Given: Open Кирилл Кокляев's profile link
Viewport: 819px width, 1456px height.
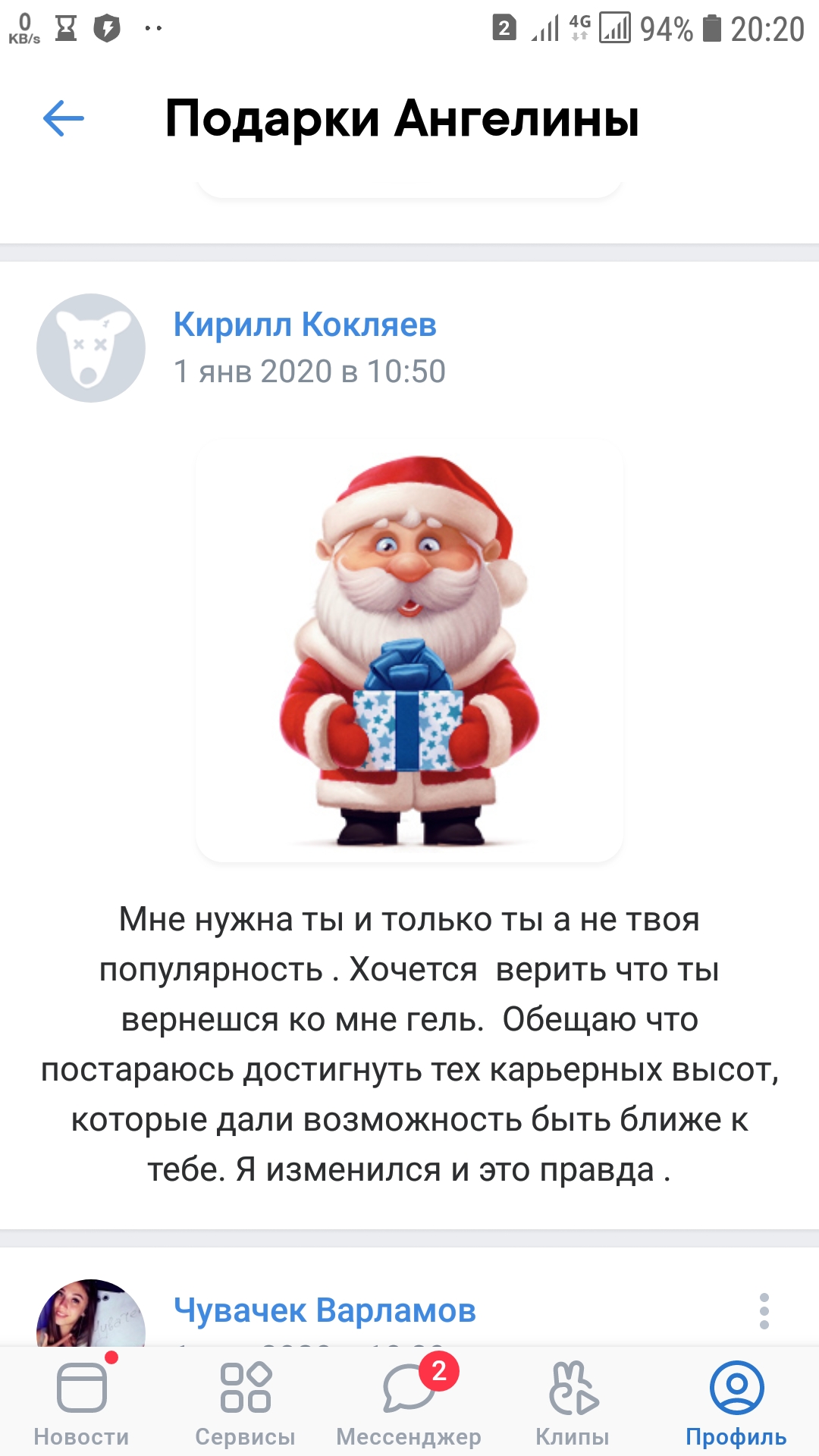Looking at the screenshot, I should click(305, 325).
